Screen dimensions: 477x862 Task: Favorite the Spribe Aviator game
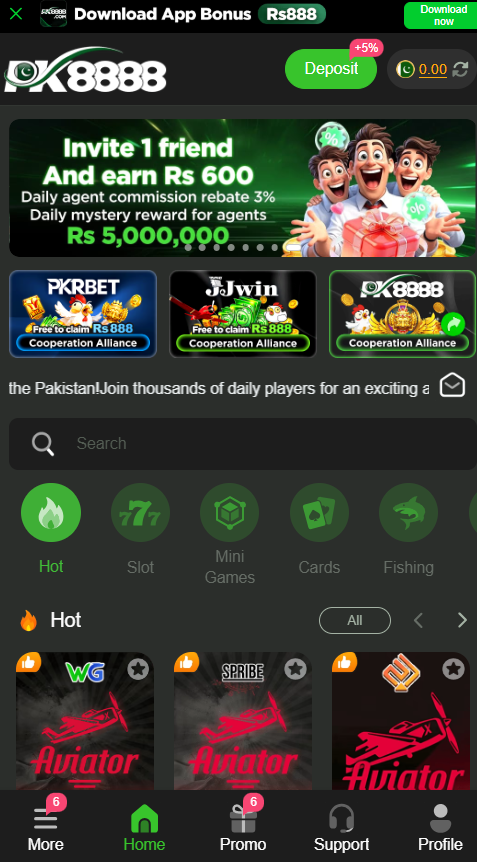coord(296,669)
